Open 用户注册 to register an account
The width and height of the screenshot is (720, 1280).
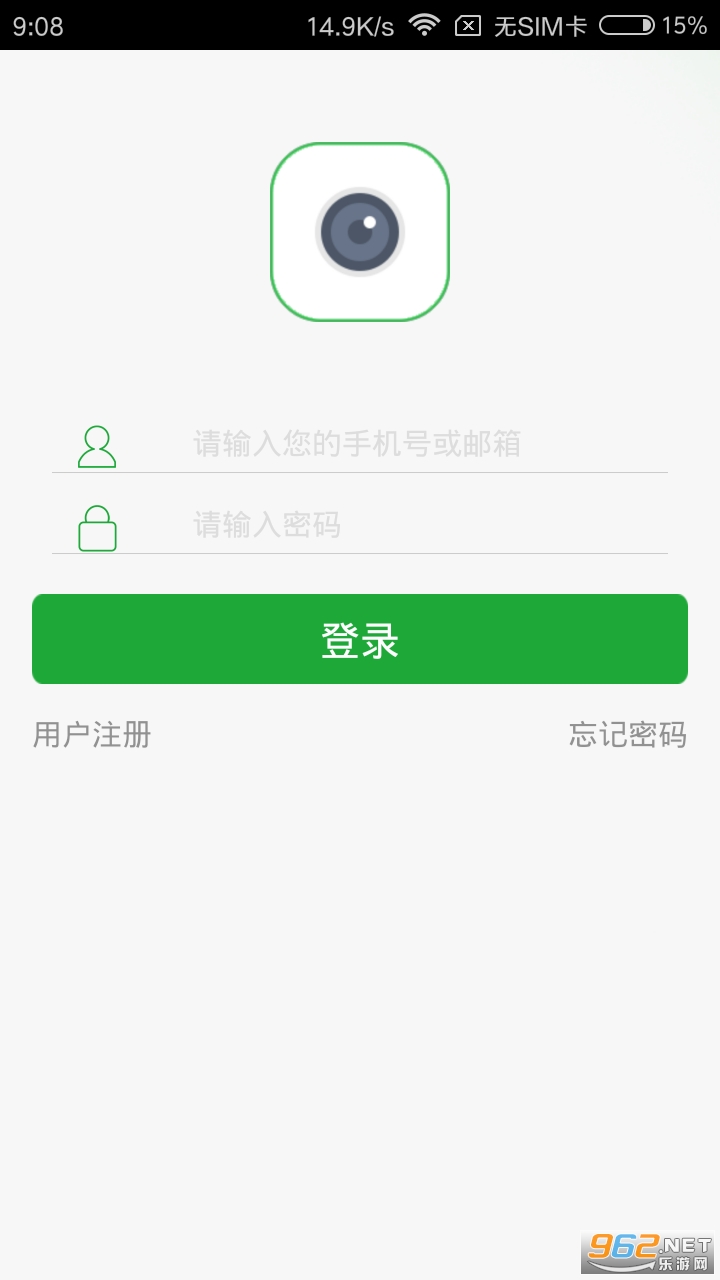pos(92,735)
